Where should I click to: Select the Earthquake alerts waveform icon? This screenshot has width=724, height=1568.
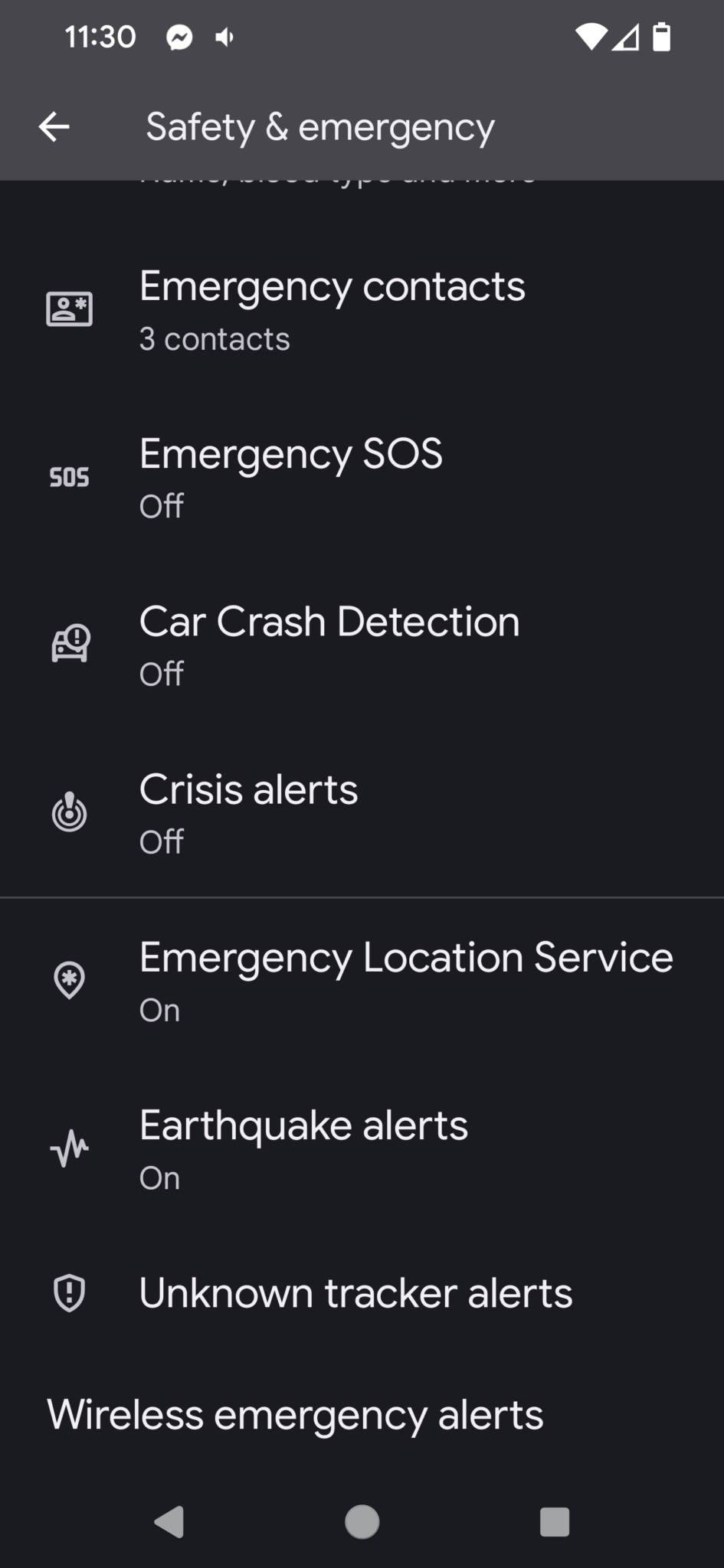[70, 1148]
